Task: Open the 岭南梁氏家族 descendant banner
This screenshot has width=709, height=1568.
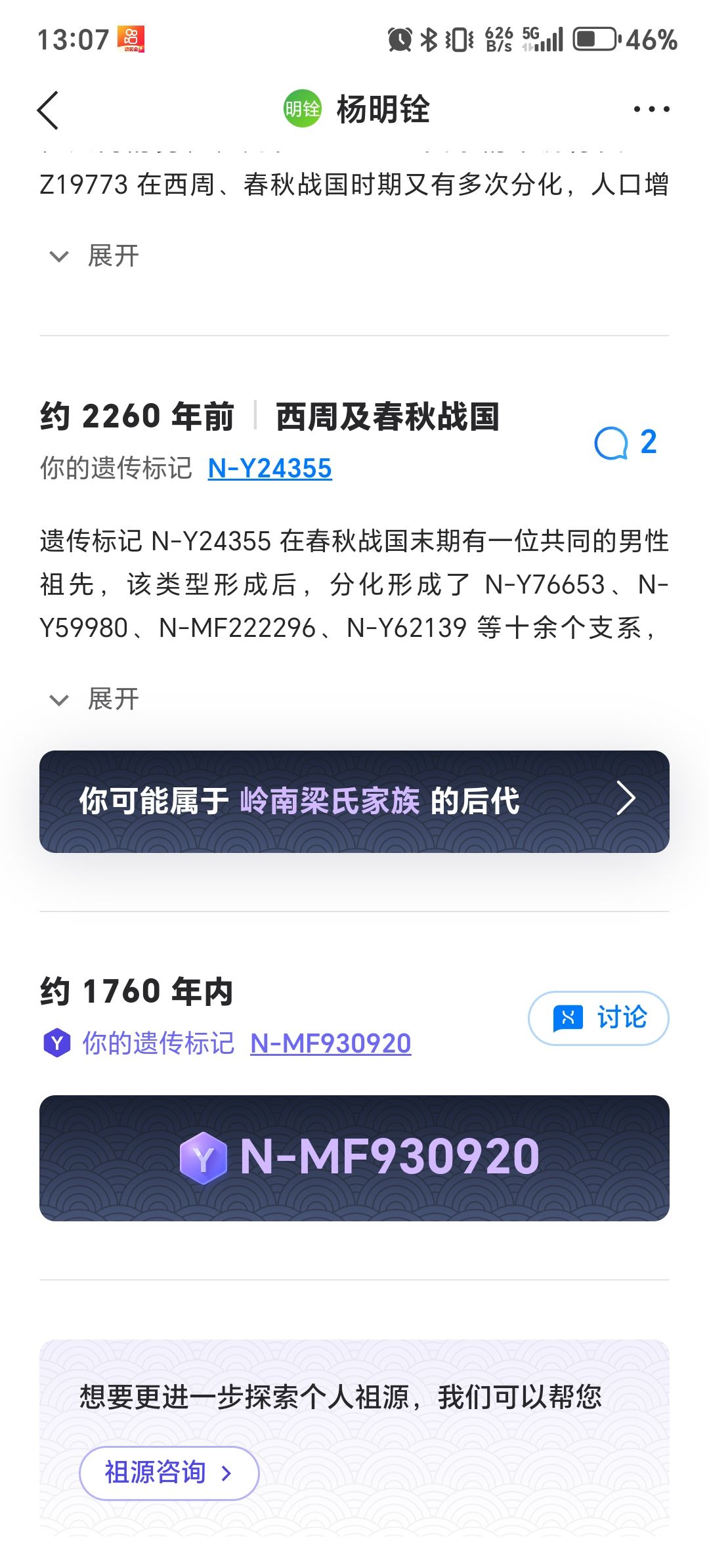Action: [354, 801]
